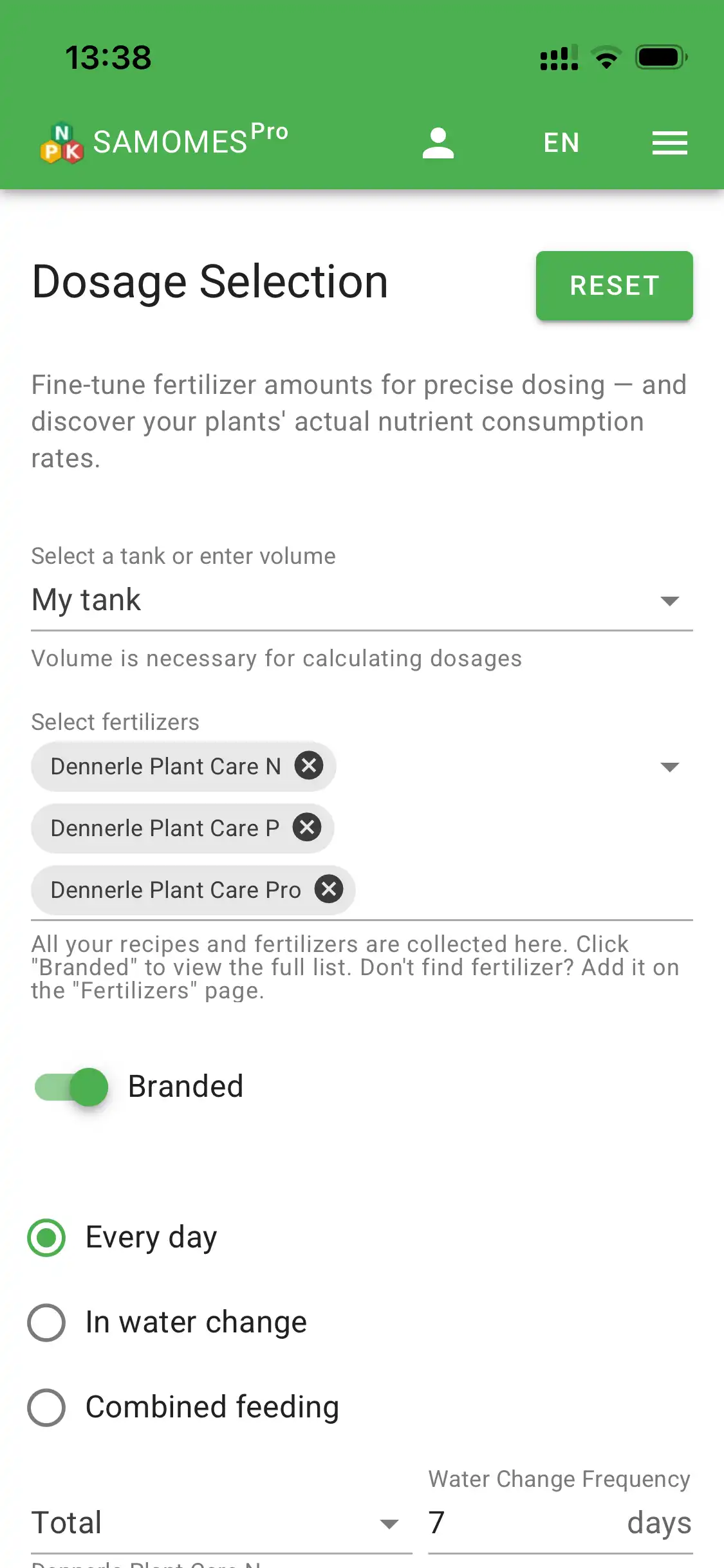Open the Total dropdown
724x1568 pixels.
click(219, 1524)
